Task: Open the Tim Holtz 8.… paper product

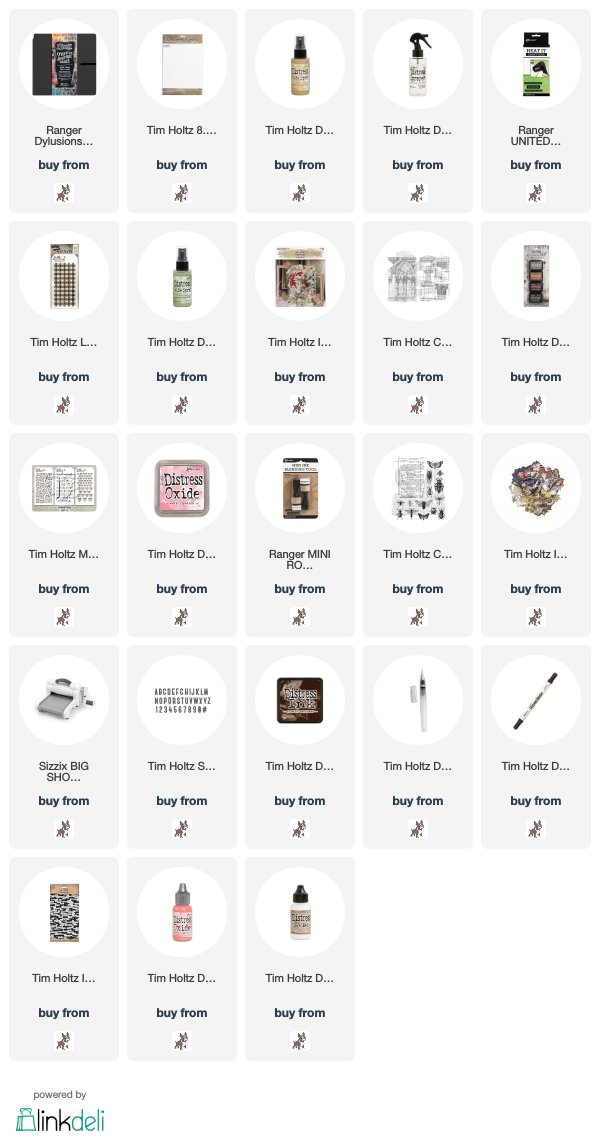Action: click(x=182, y=111)
